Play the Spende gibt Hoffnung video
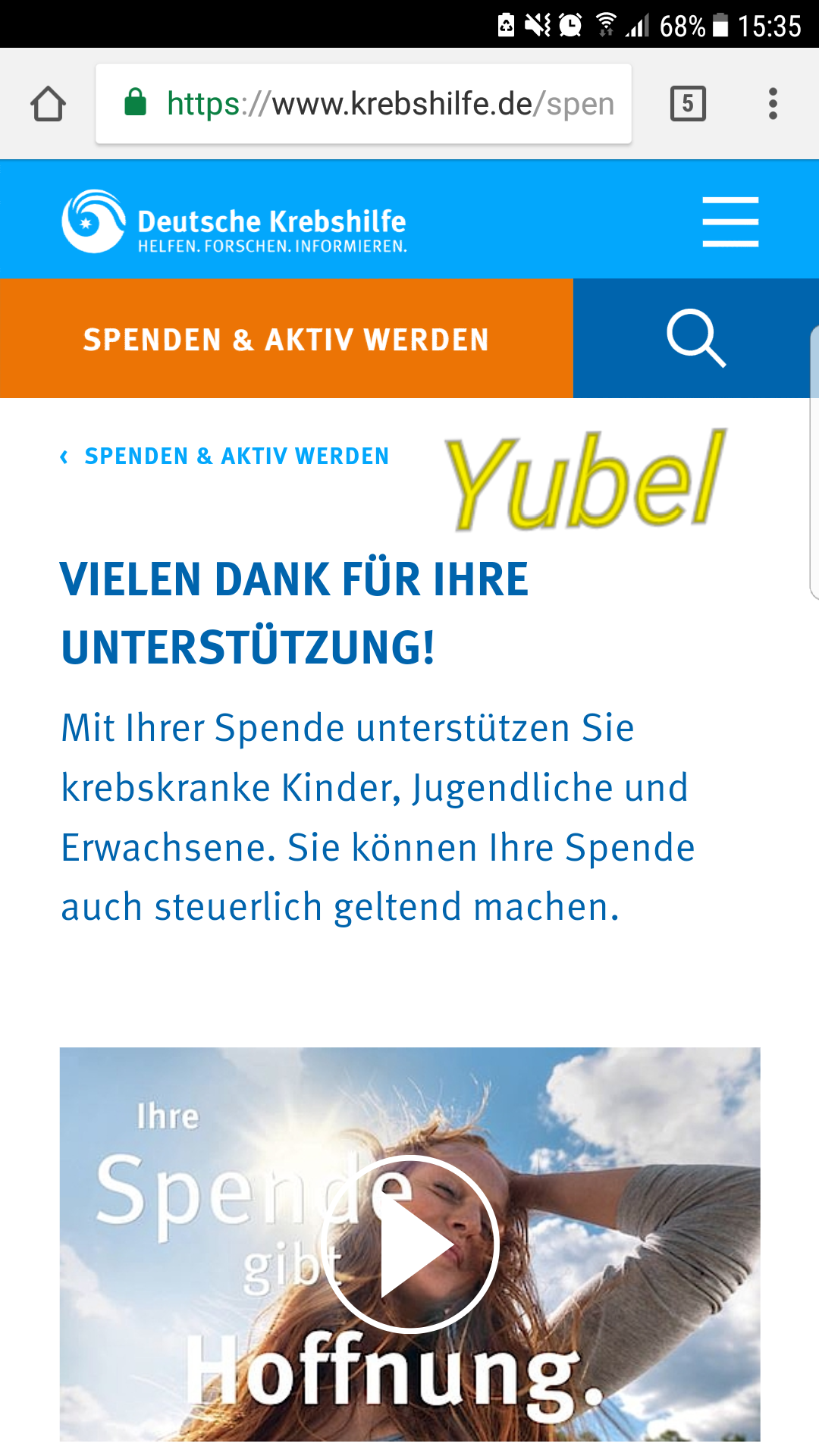This screenshot has height=1456, width=819. pos(409,1244)
